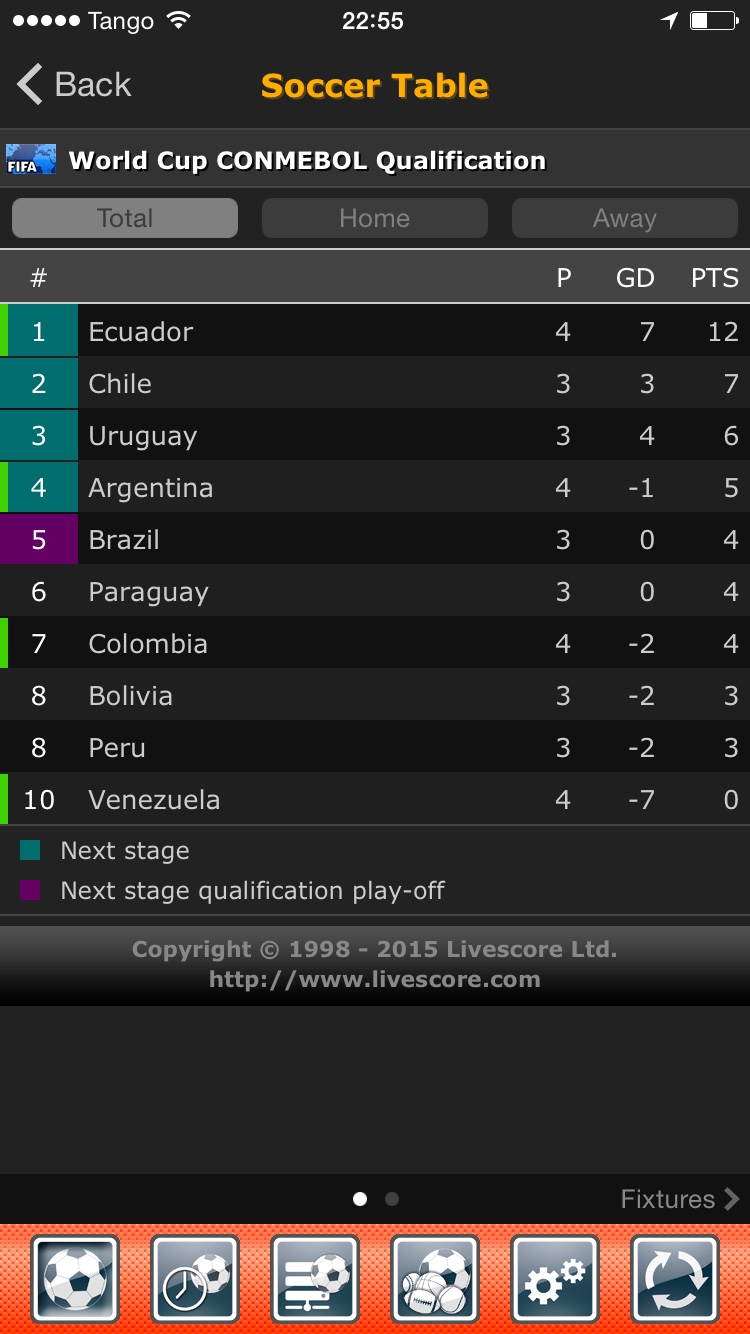Switch to the Away table tab
The image size is (750, 1334).
[625, 218]
